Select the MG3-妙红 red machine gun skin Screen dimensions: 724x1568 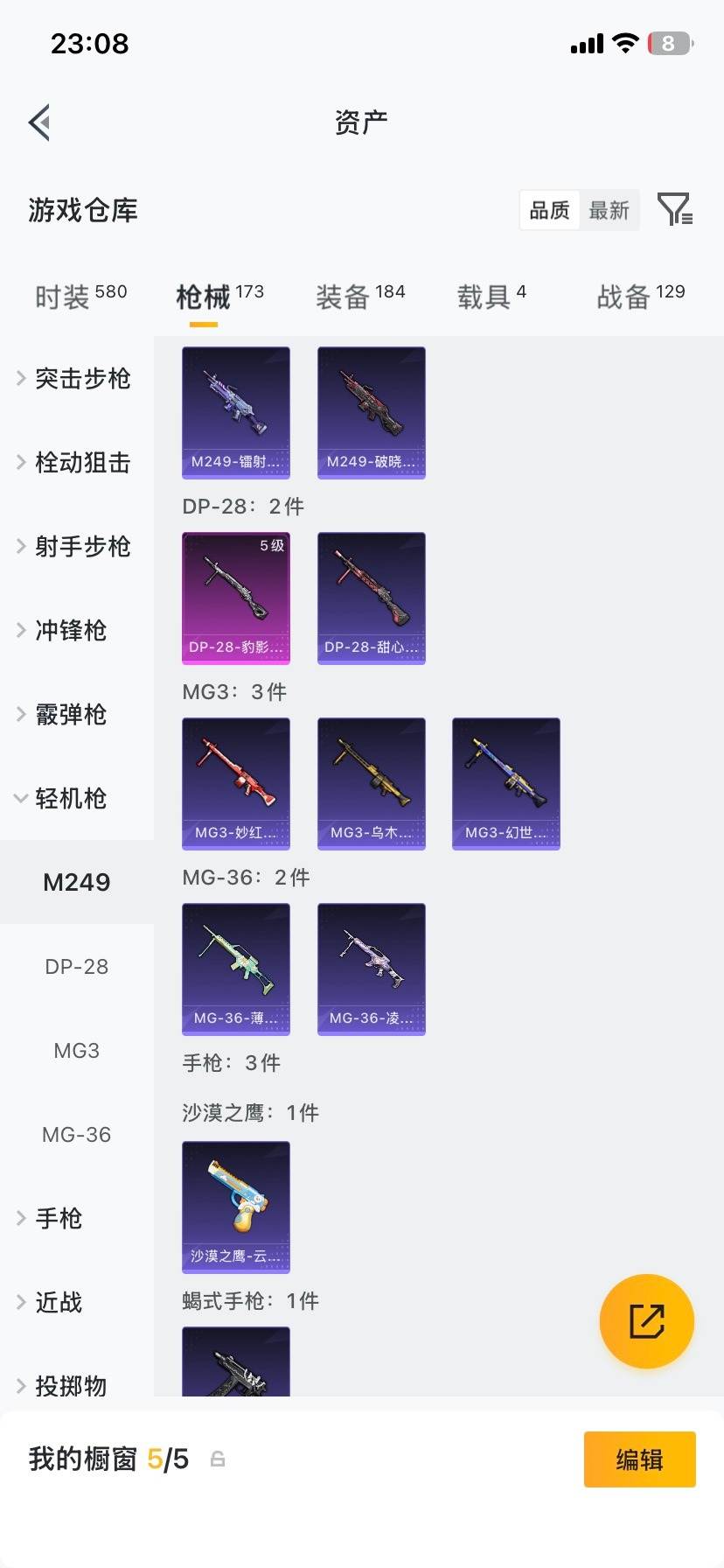point(235,783)
